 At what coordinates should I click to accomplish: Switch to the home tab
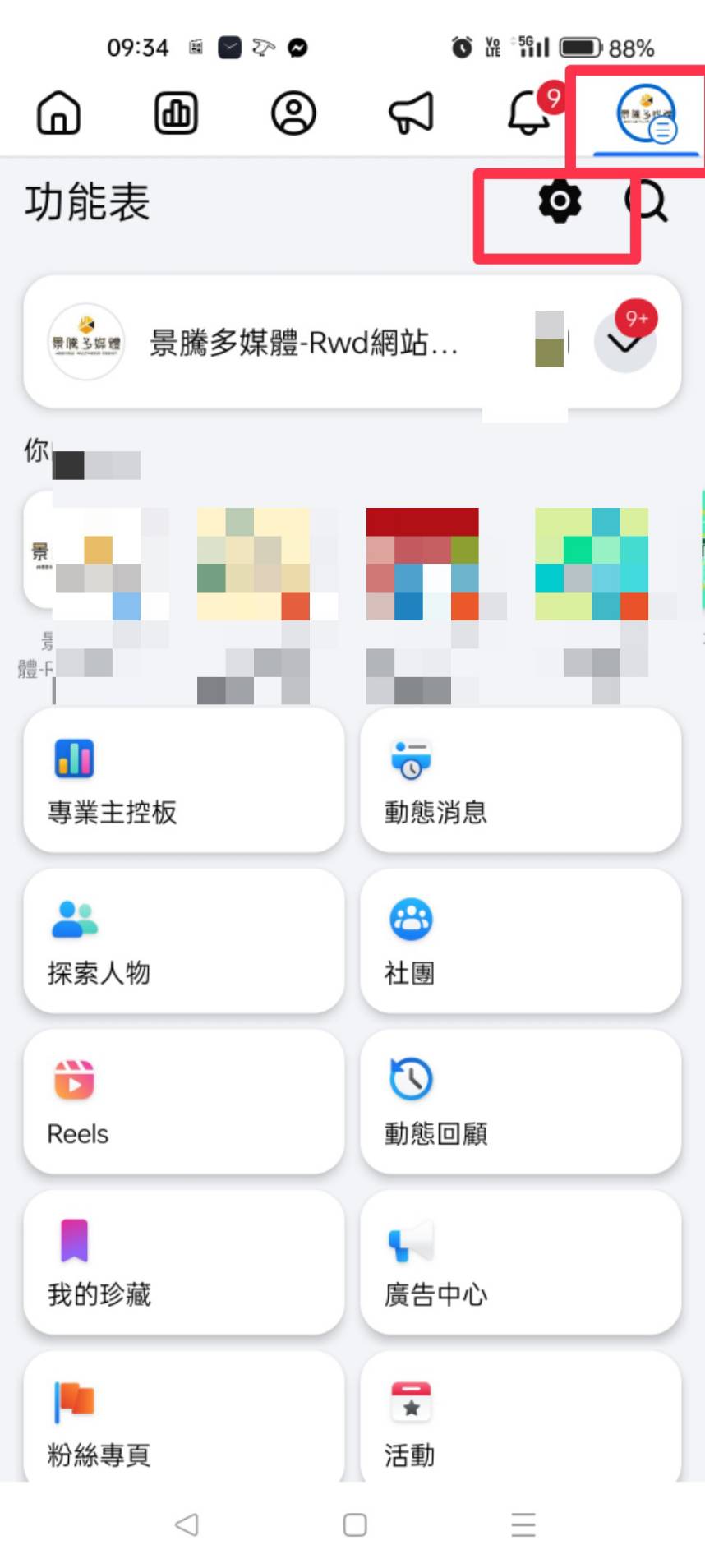point(58,113)
